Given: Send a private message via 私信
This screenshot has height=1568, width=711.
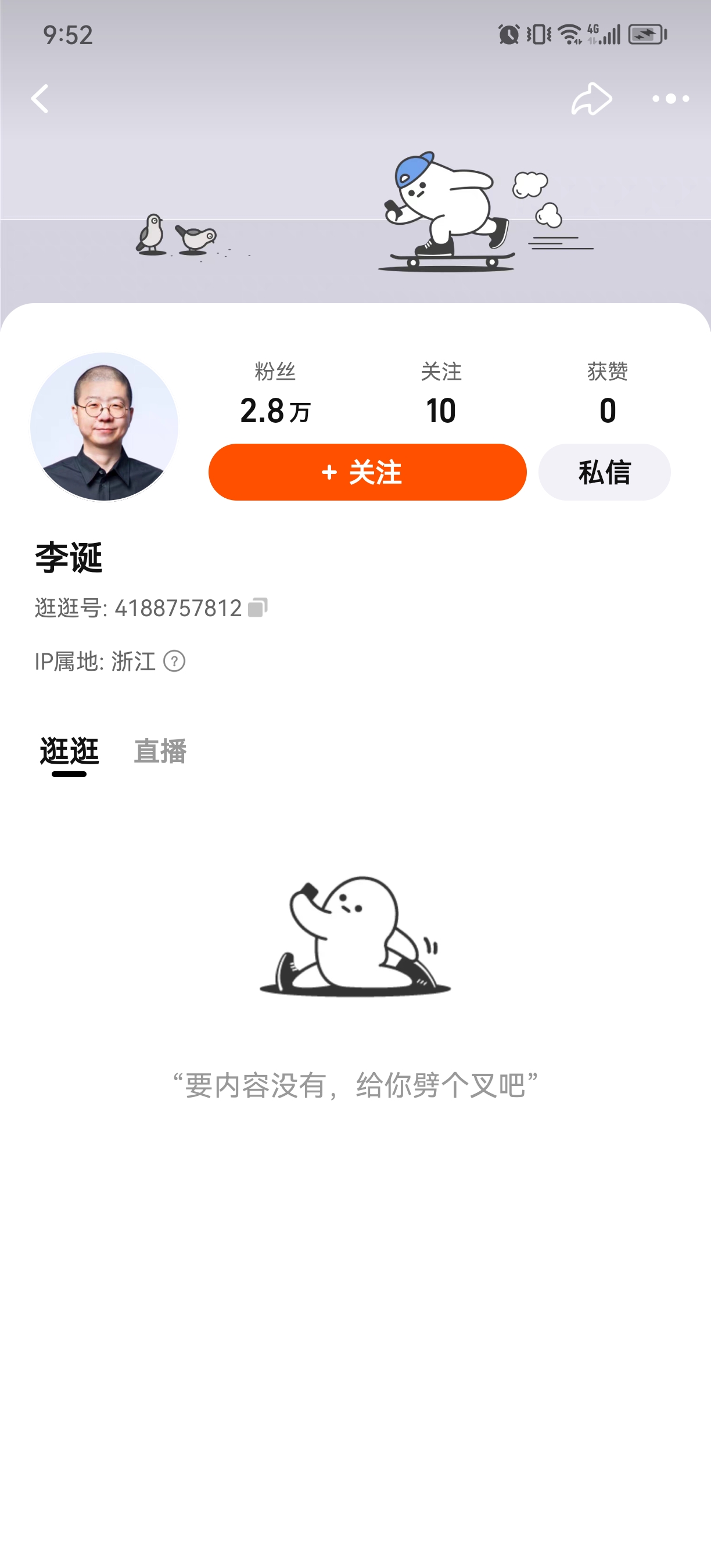Looking at the screenshot, I should (x=604, y=472).
